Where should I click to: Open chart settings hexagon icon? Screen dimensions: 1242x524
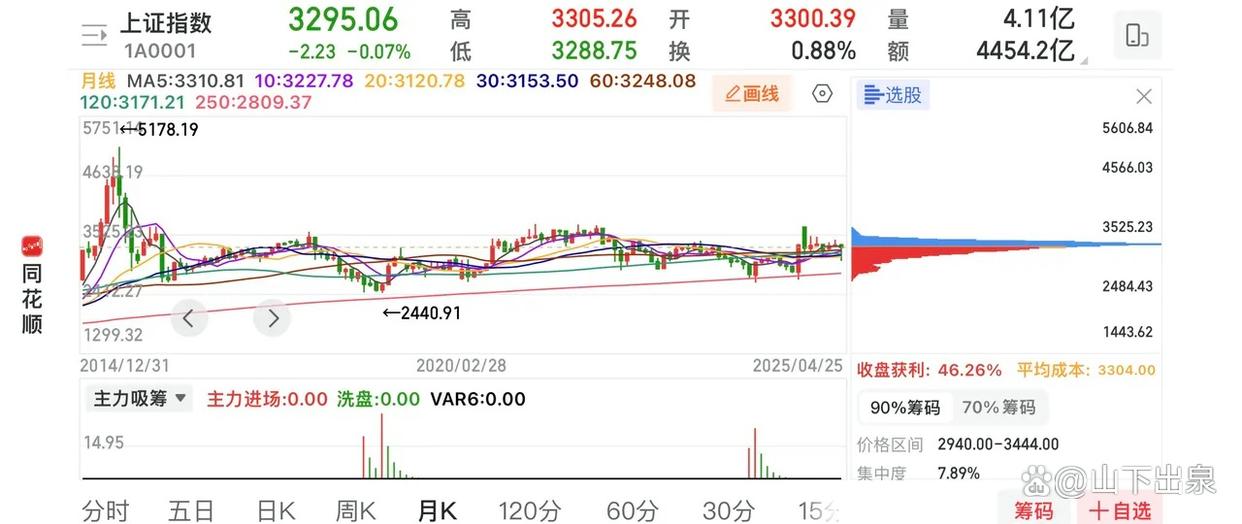(x=822, y=94)
